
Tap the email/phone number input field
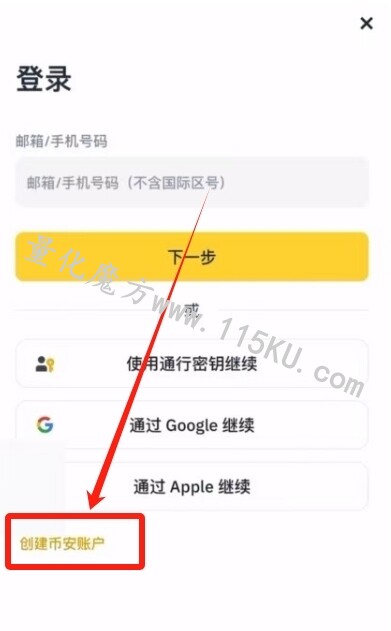[x=192, y=182]
